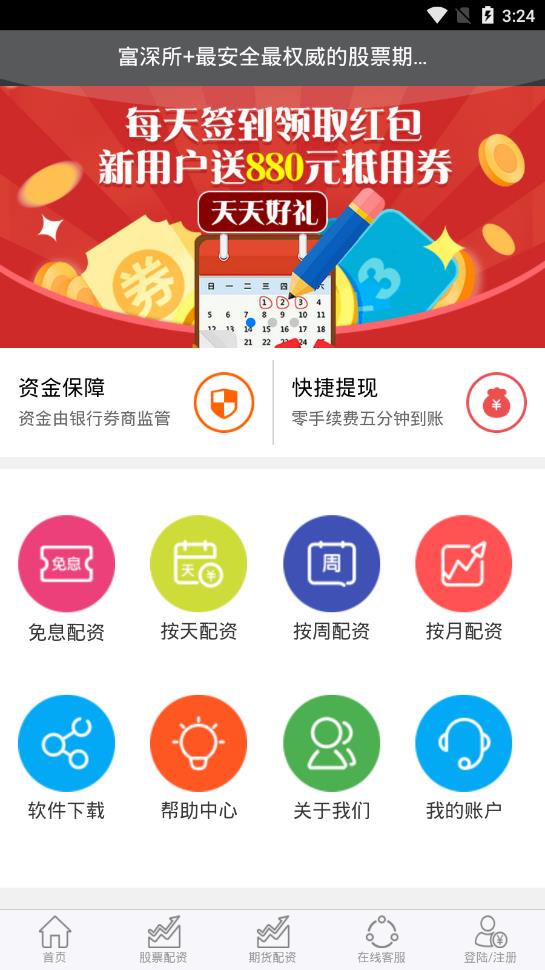Switch to the 期货配资 tab
Screen dimensions: 545x970
tap(272, 940)
